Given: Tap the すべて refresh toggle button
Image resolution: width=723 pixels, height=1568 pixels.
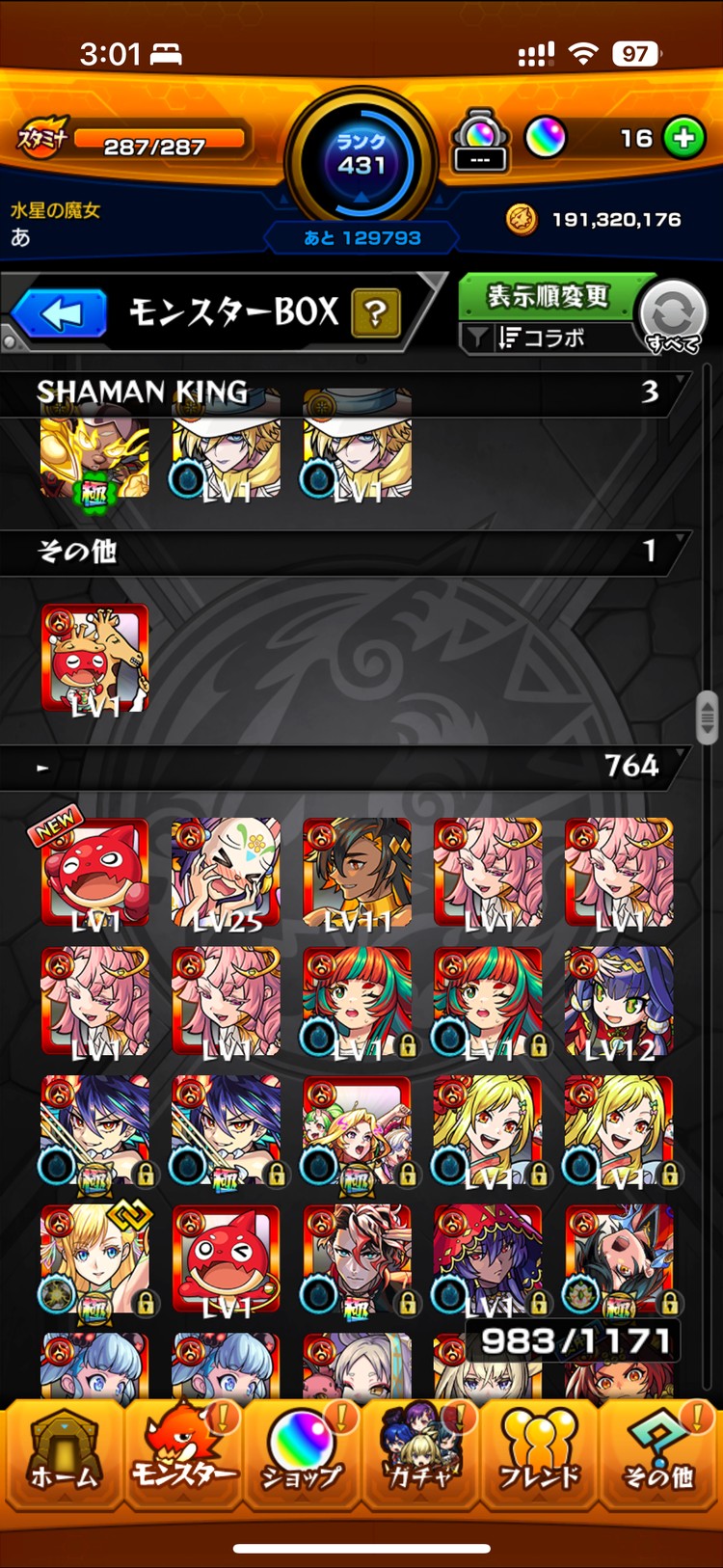Looking at the screenshot, I should [673, 317].
